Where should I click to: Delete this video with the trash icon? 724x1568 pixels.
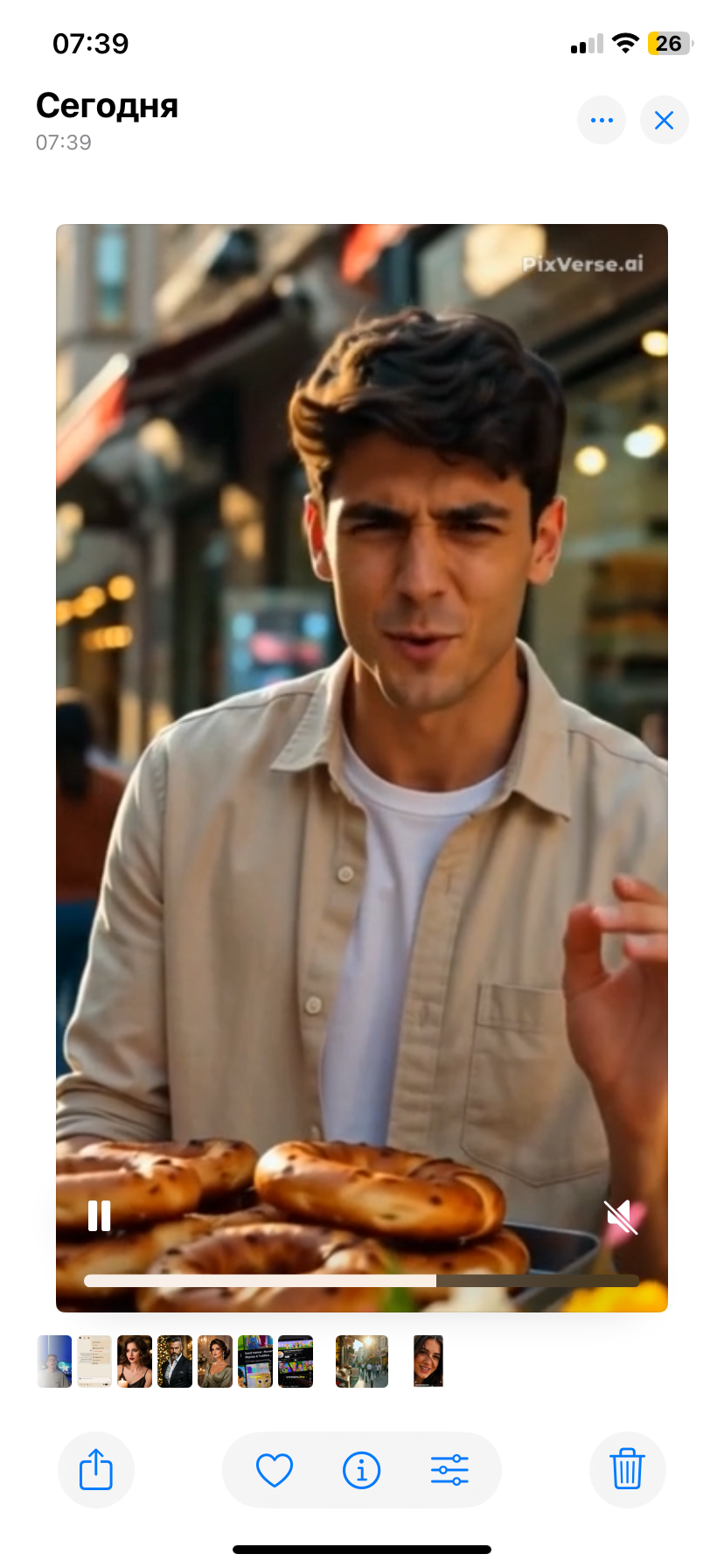click(x=628, y=1469)
